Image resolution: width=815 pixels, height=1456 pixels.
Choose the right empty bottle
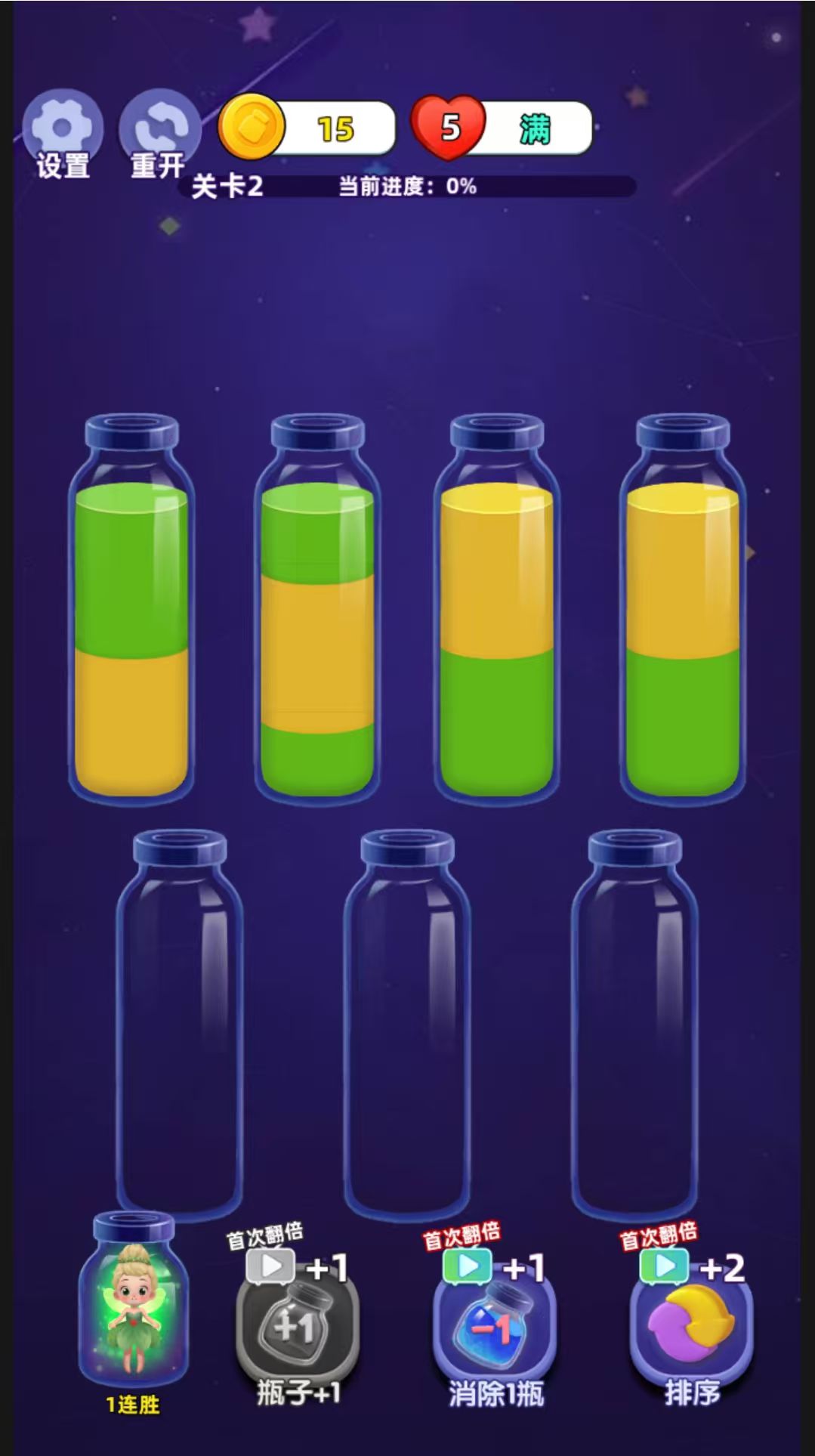[634, 1028]
